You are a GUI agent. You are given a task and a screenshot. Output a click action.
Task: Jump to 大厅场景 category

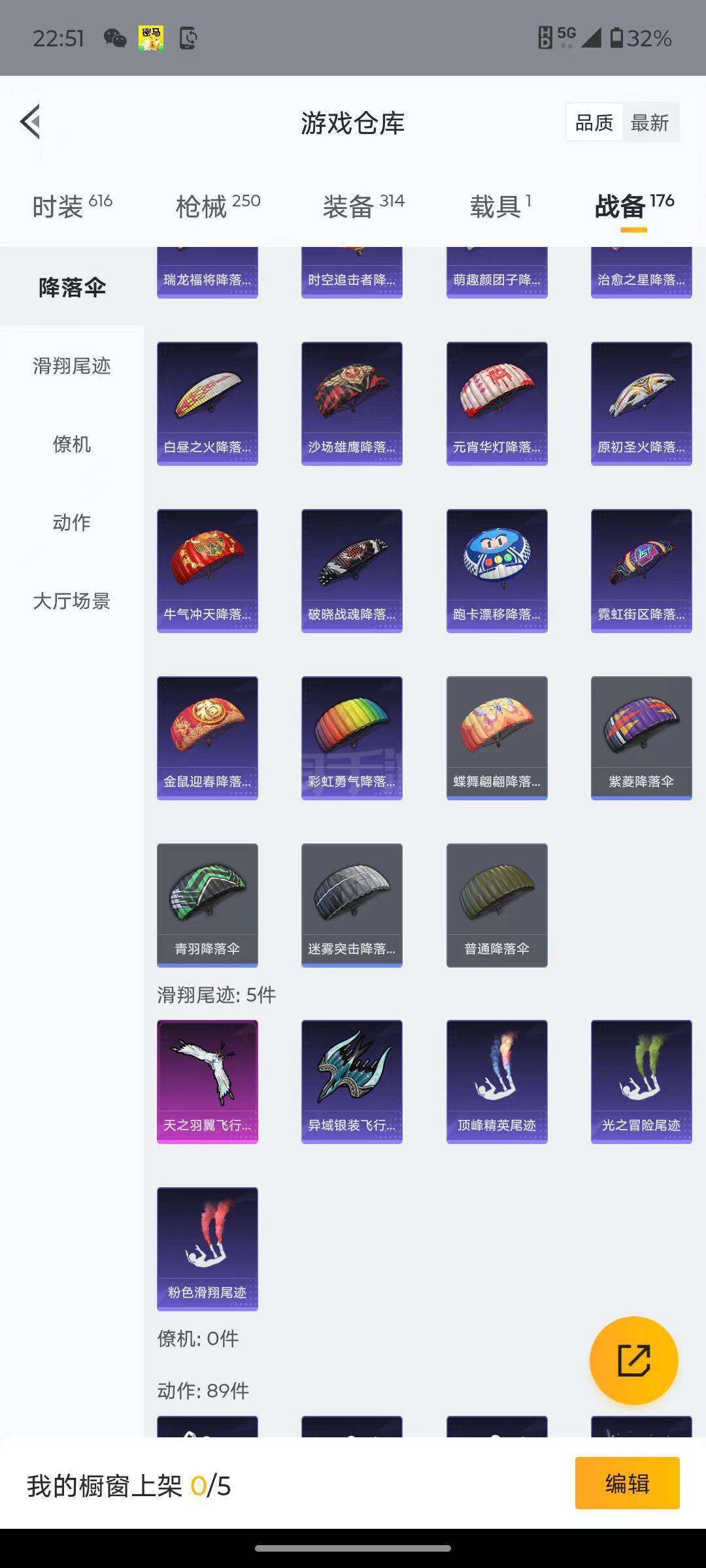[x=72, y=601]
